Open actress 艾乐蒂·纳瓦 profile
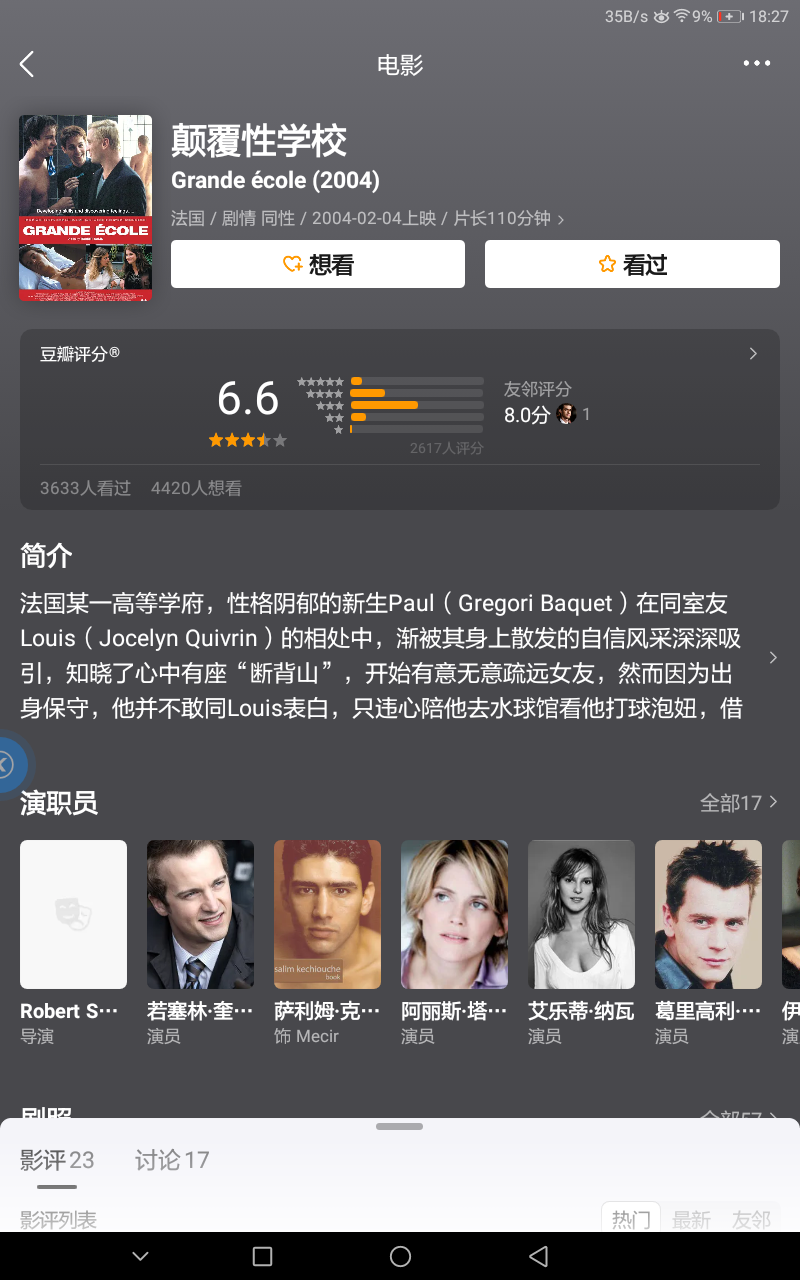 point(581,942)
